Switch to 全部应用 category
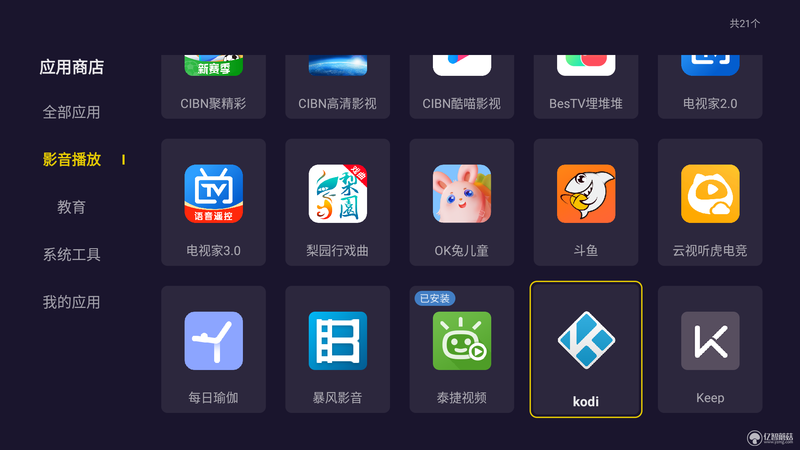This screenshot has width=800, height=450. tap(71, 112)
